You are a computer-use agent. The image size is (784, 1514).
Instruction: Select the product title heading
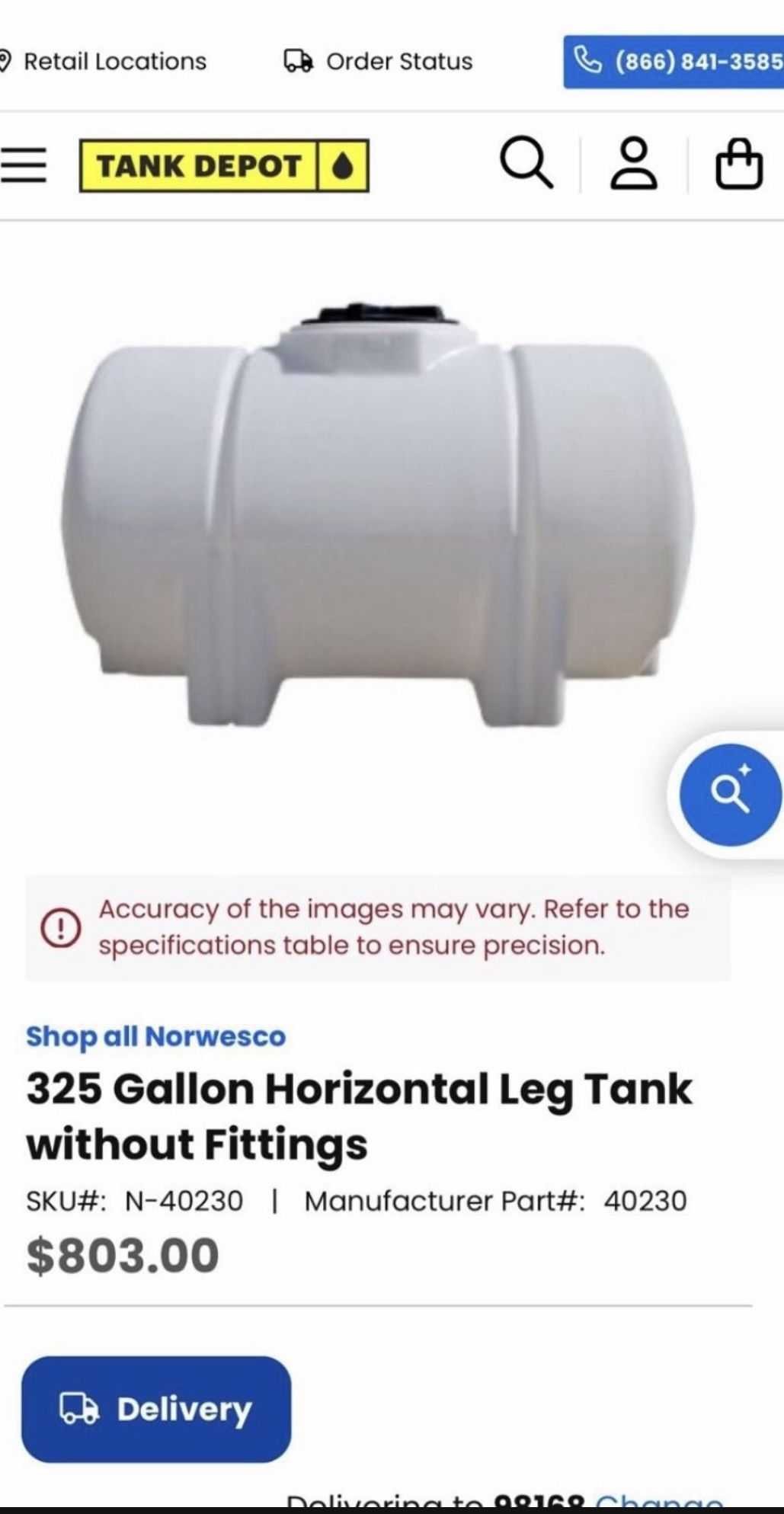click(x=358, y=1116)
